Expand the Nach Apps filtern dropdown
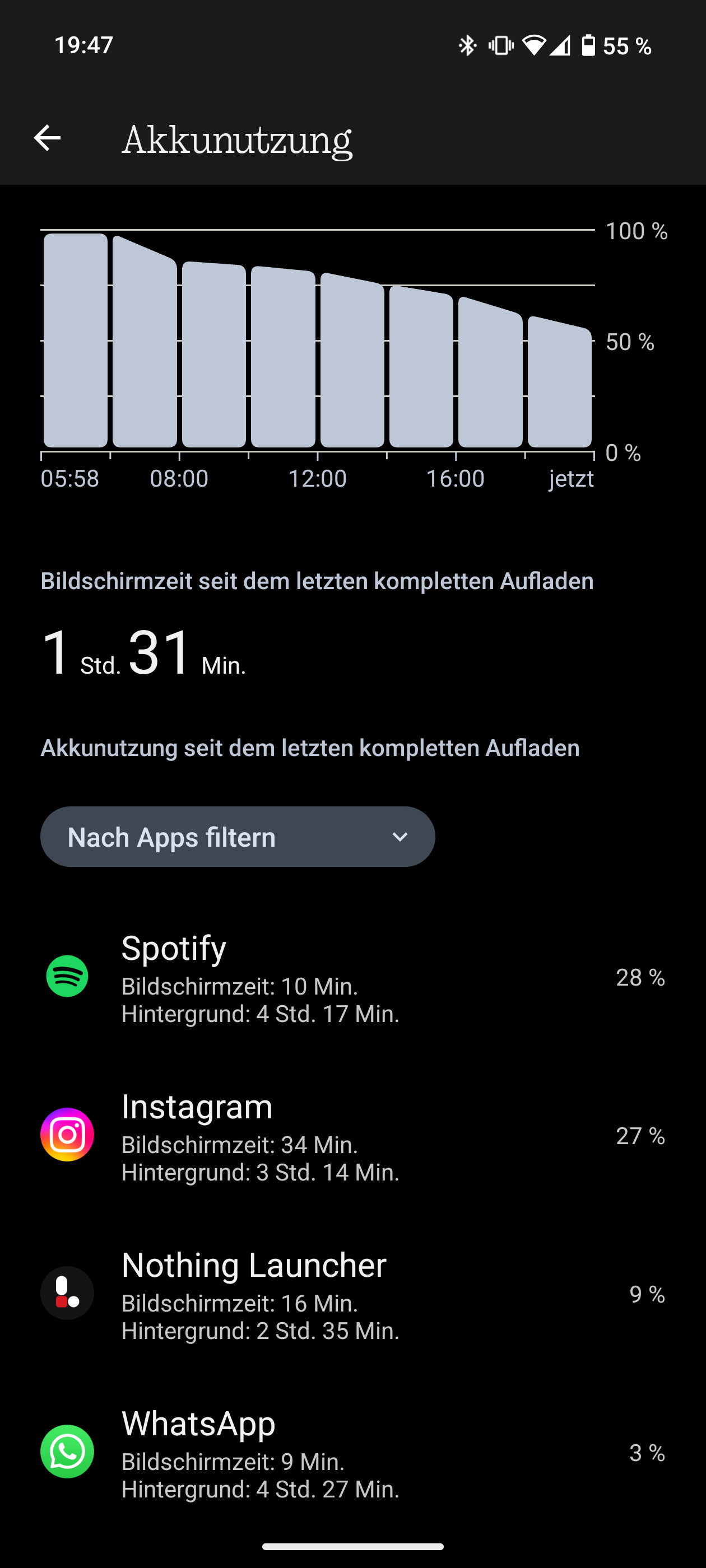706x1568 pixels. pos(238,837)
